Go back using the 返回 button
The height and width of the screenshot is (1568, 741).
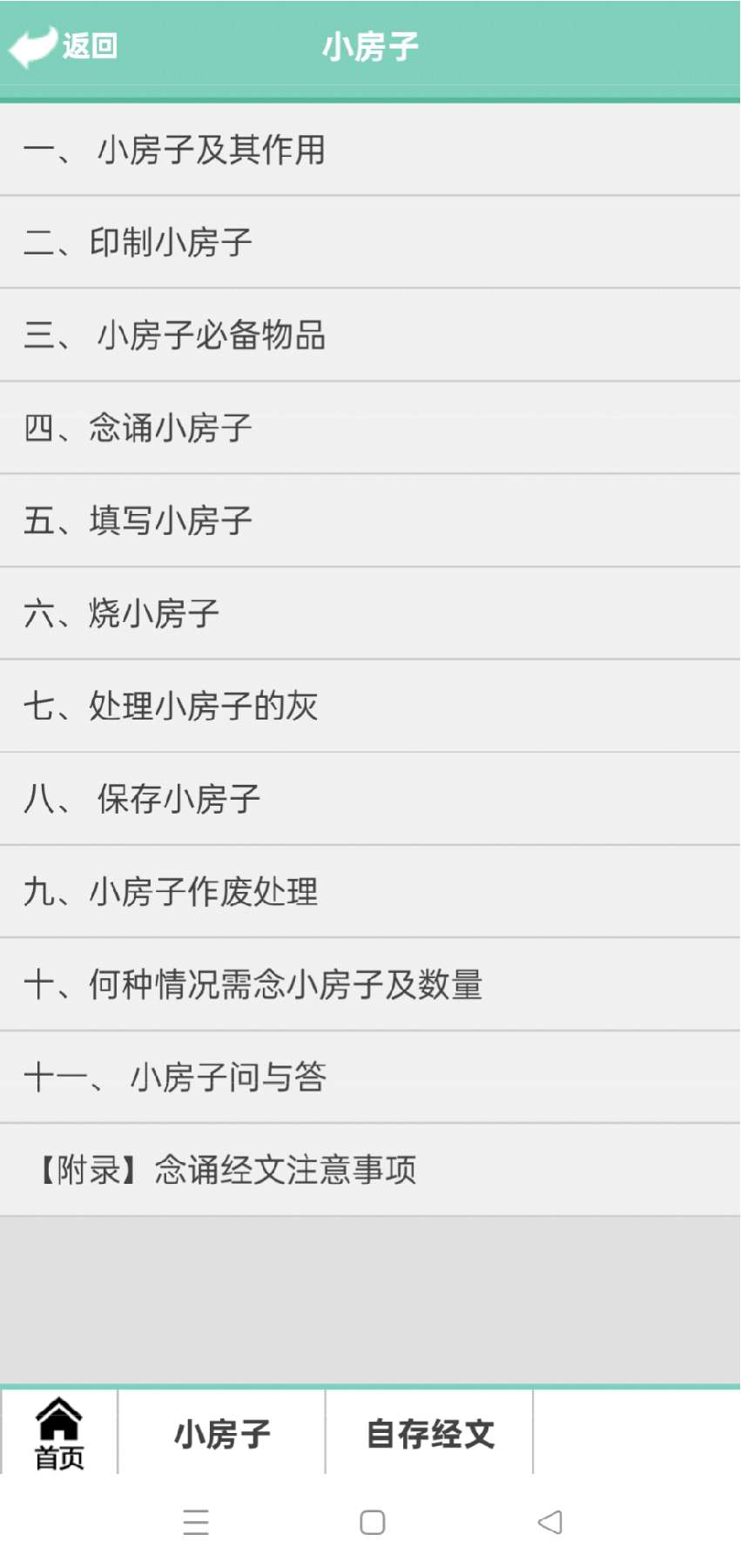pos(63,46)
